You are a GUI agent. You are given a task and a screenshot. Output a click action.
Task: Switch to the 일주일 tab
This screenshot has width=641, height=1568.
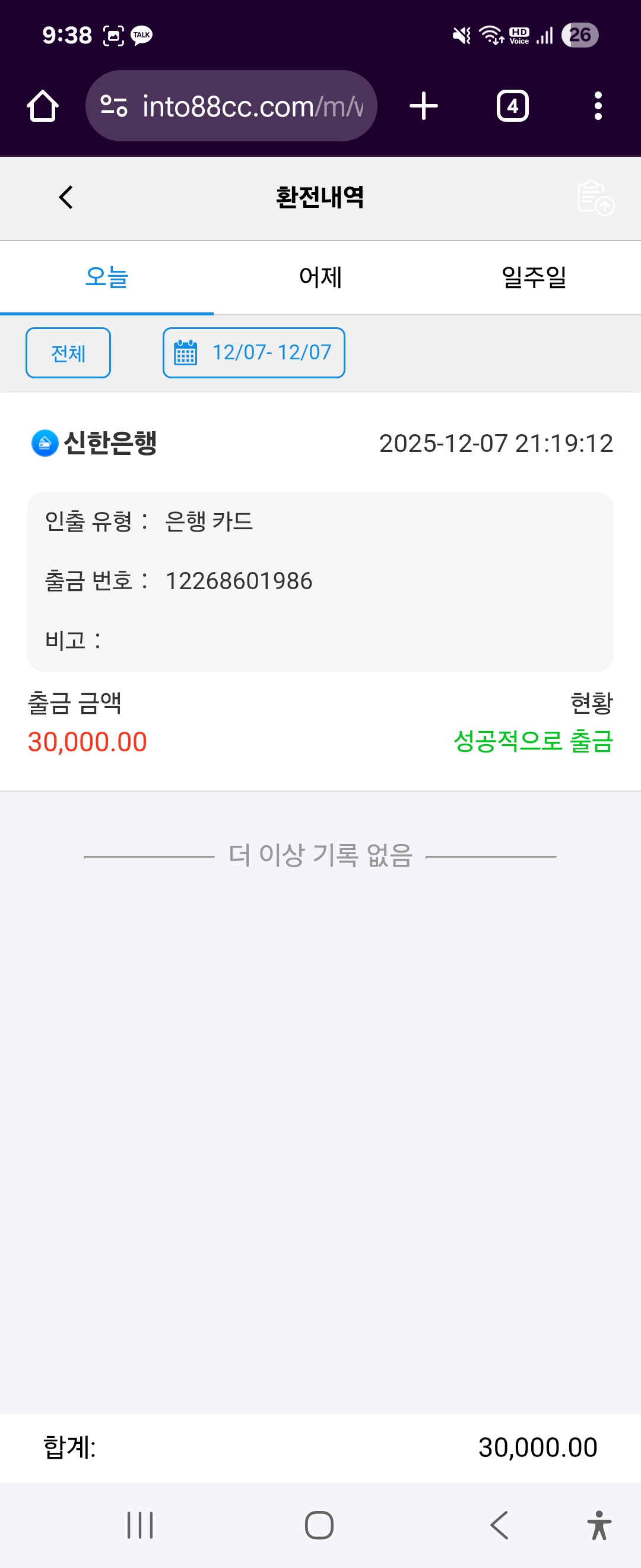pyautogui.click(x=534, y=277)
